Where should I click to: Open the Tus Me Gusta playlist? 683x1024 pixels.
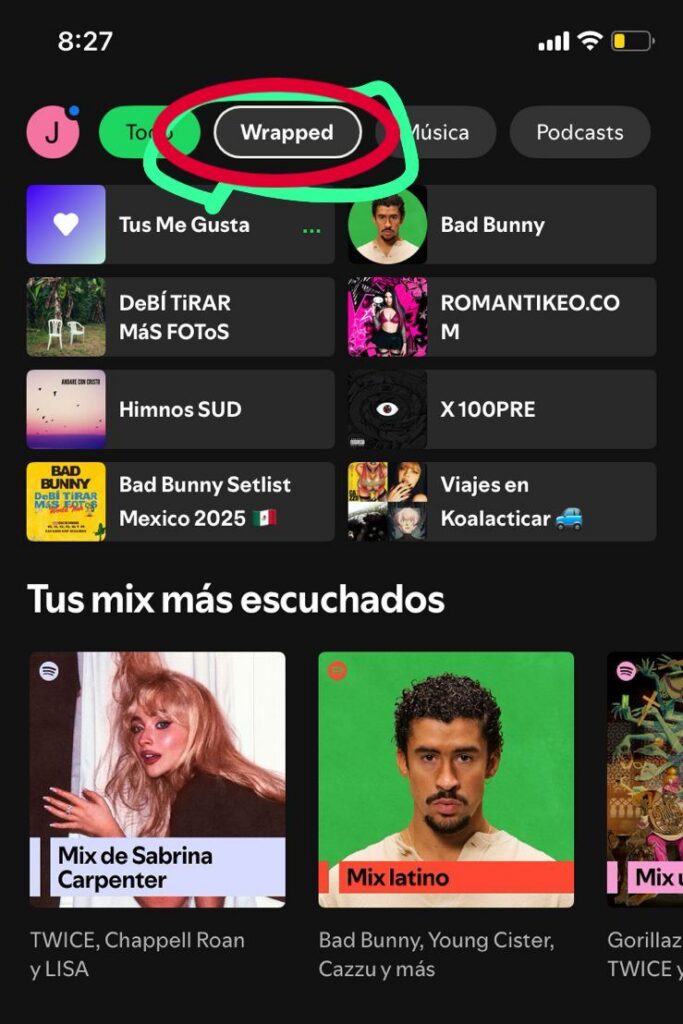click(x=180, y=225)
